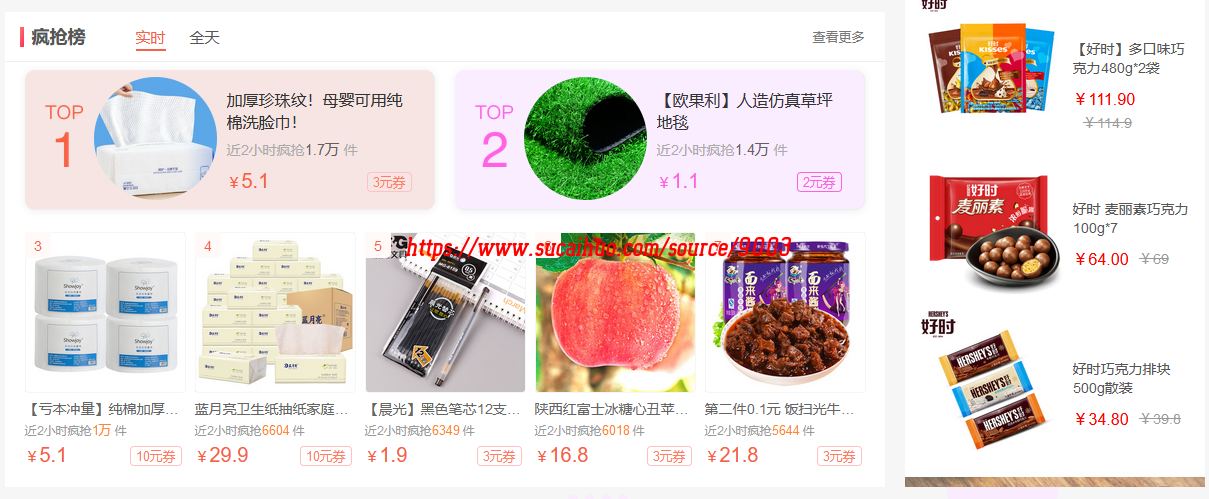The width and height of the screenshot is (1209, 499).
Task: Claim the 2元券 coupon on 草坪地毯
Action: (819, 182)
